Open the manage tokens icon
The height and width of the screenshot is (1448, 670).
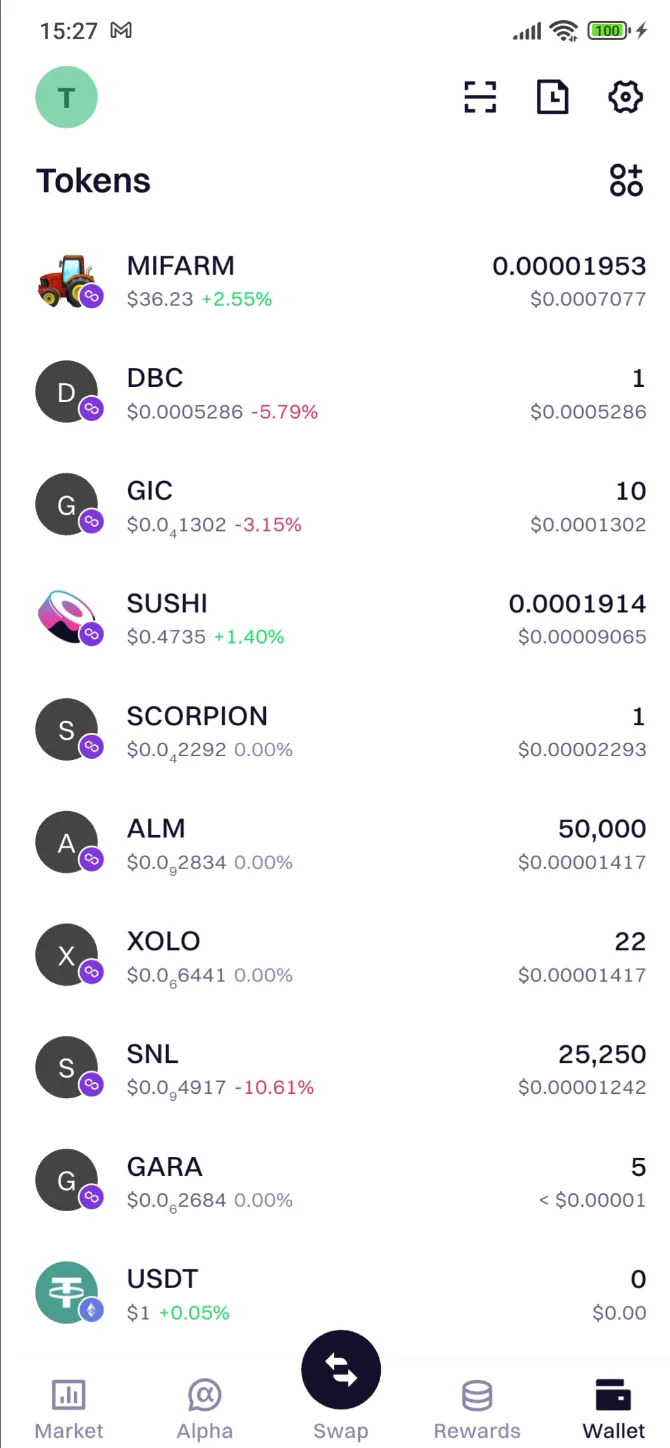point(626,180)
